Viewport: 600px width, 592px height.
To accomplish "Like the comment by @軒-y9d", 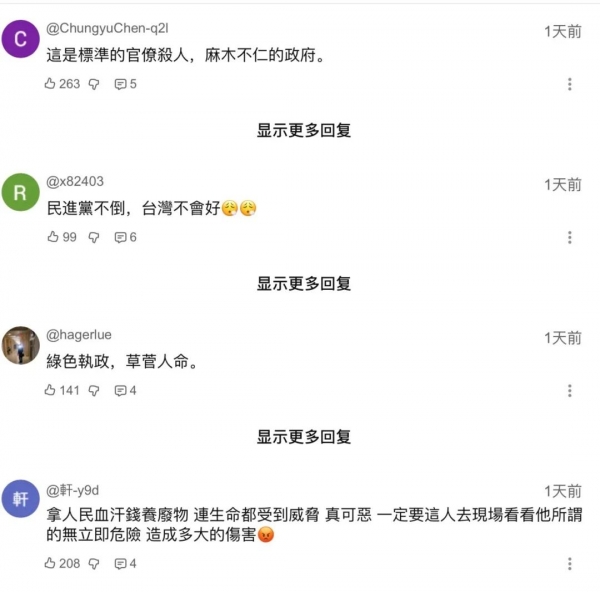I will (x=51, y=563).
